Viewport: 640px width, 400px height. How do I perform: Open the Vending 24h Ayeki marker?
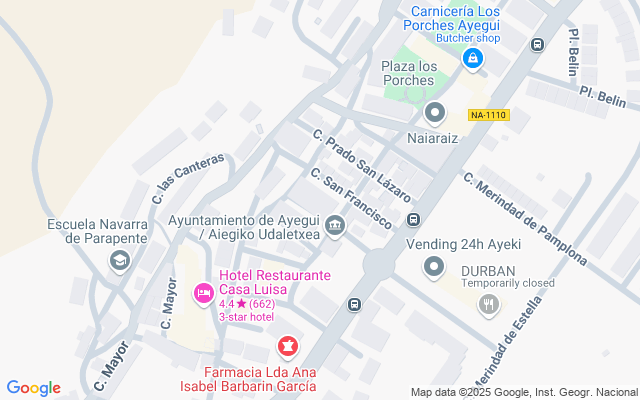point(433,266)
